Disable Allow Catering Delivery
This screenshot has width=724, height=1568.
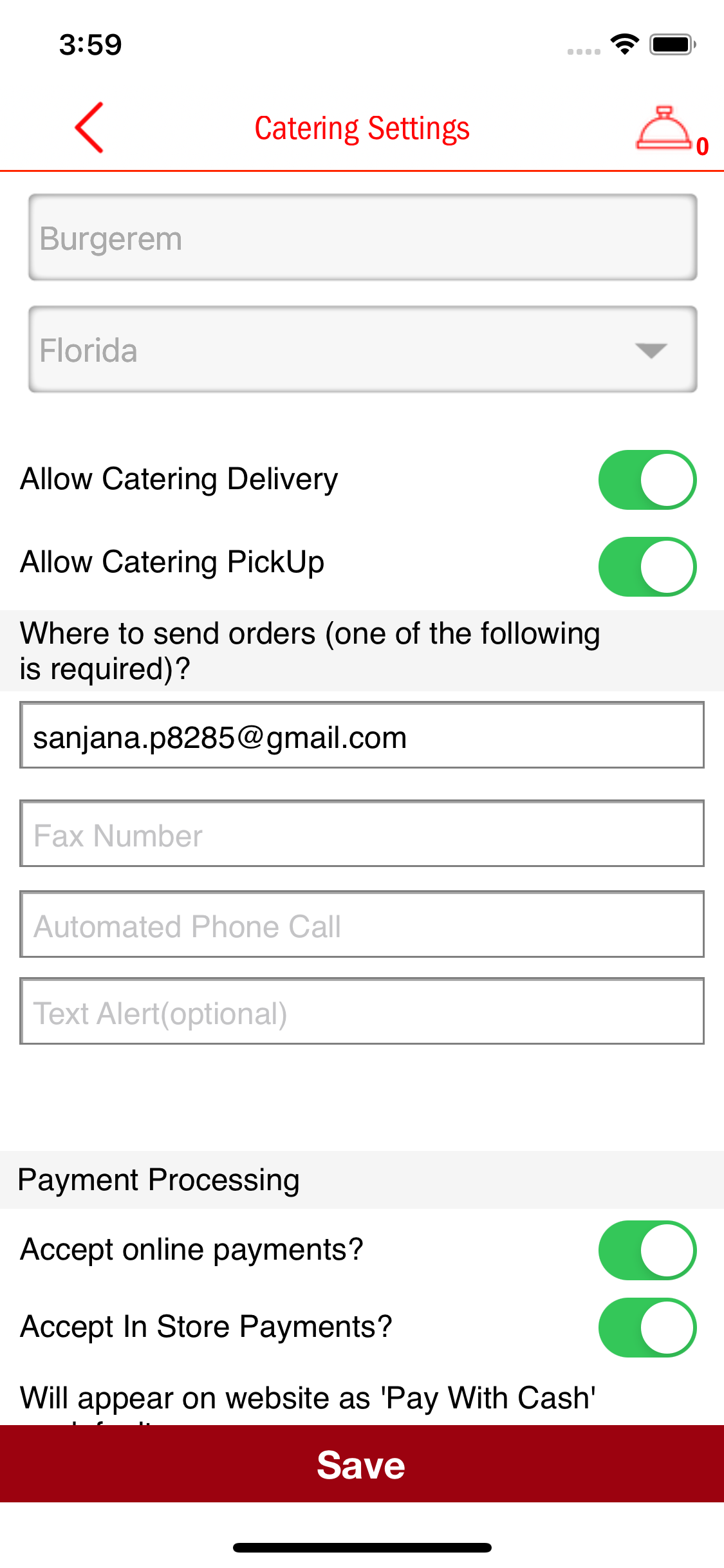[647, 480]
